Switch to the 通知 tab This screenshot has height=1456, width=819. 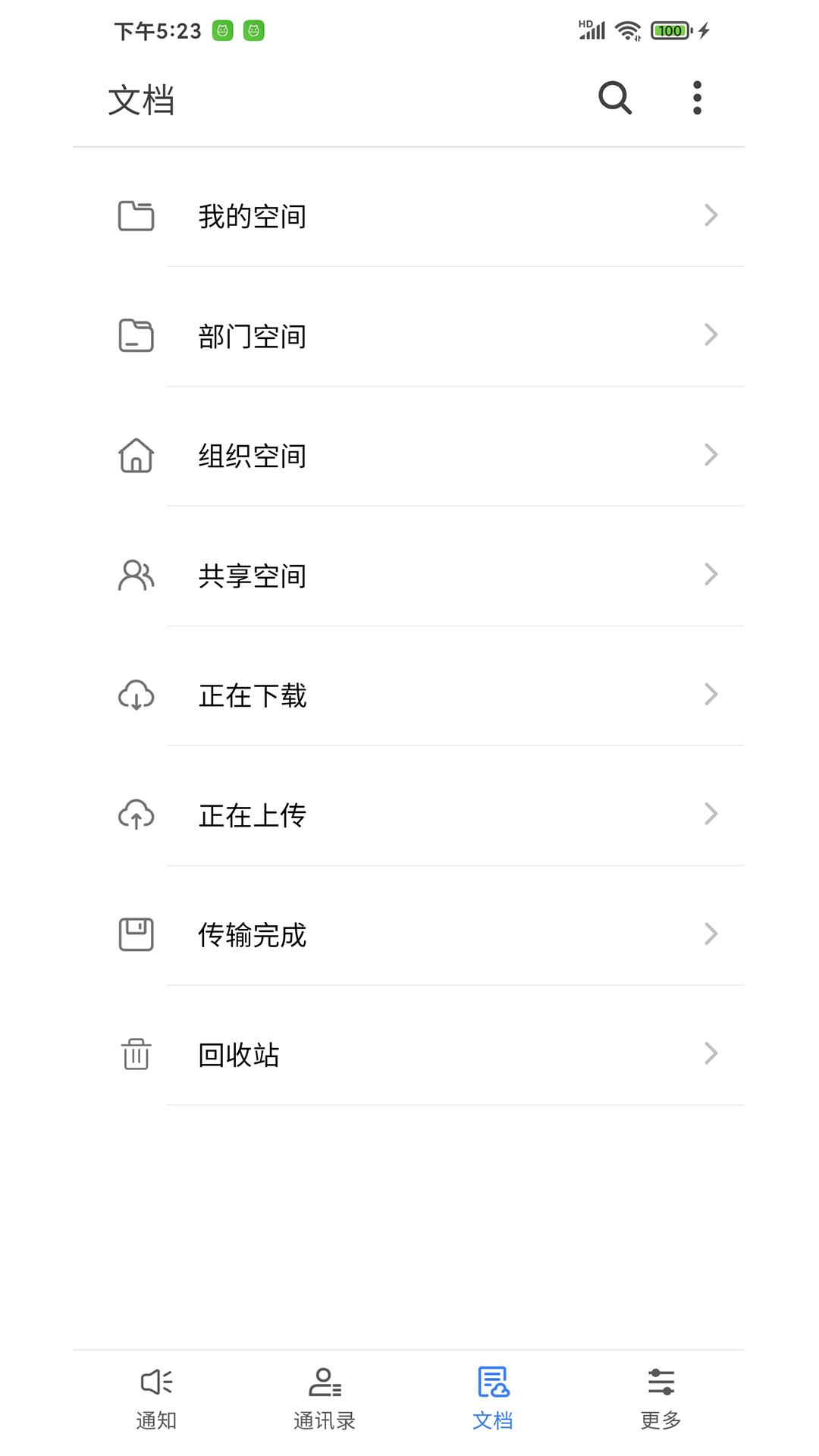(155, 1399)
